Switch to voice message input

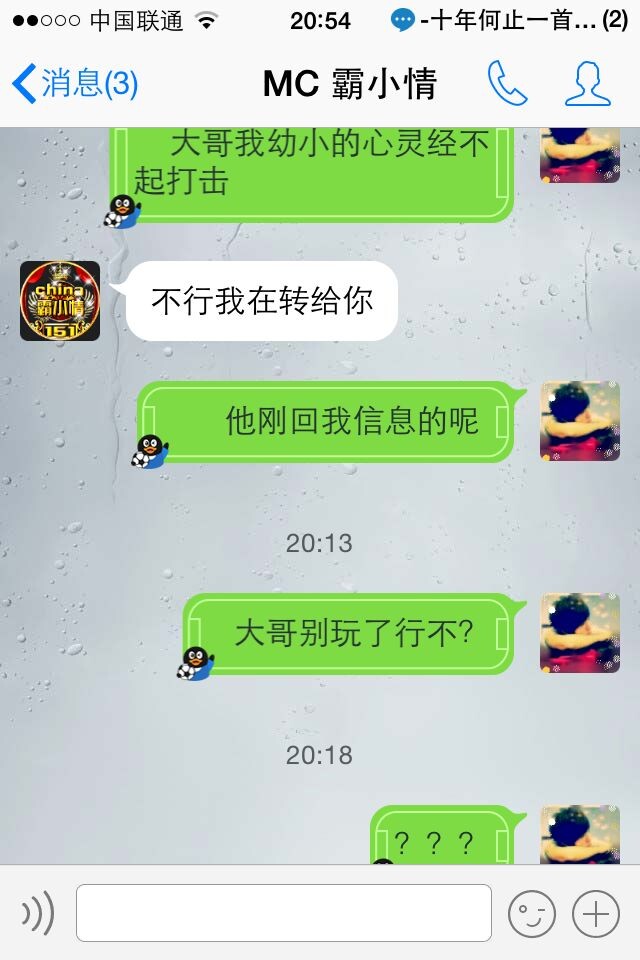(38, 913)
